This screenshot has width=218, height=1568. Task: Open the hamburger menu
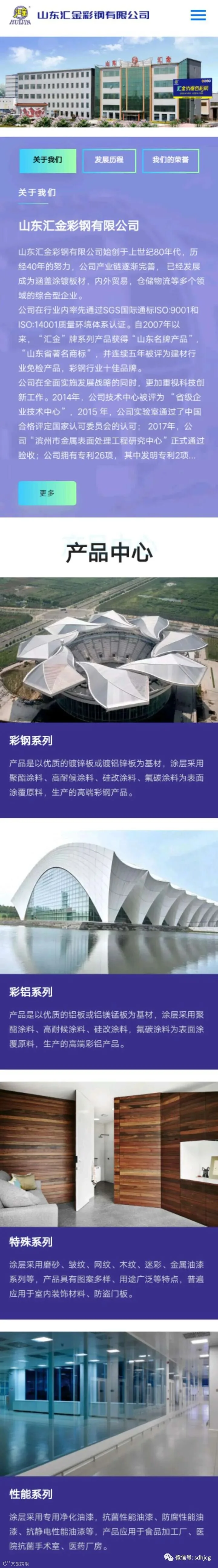click(x=199, y=15)
